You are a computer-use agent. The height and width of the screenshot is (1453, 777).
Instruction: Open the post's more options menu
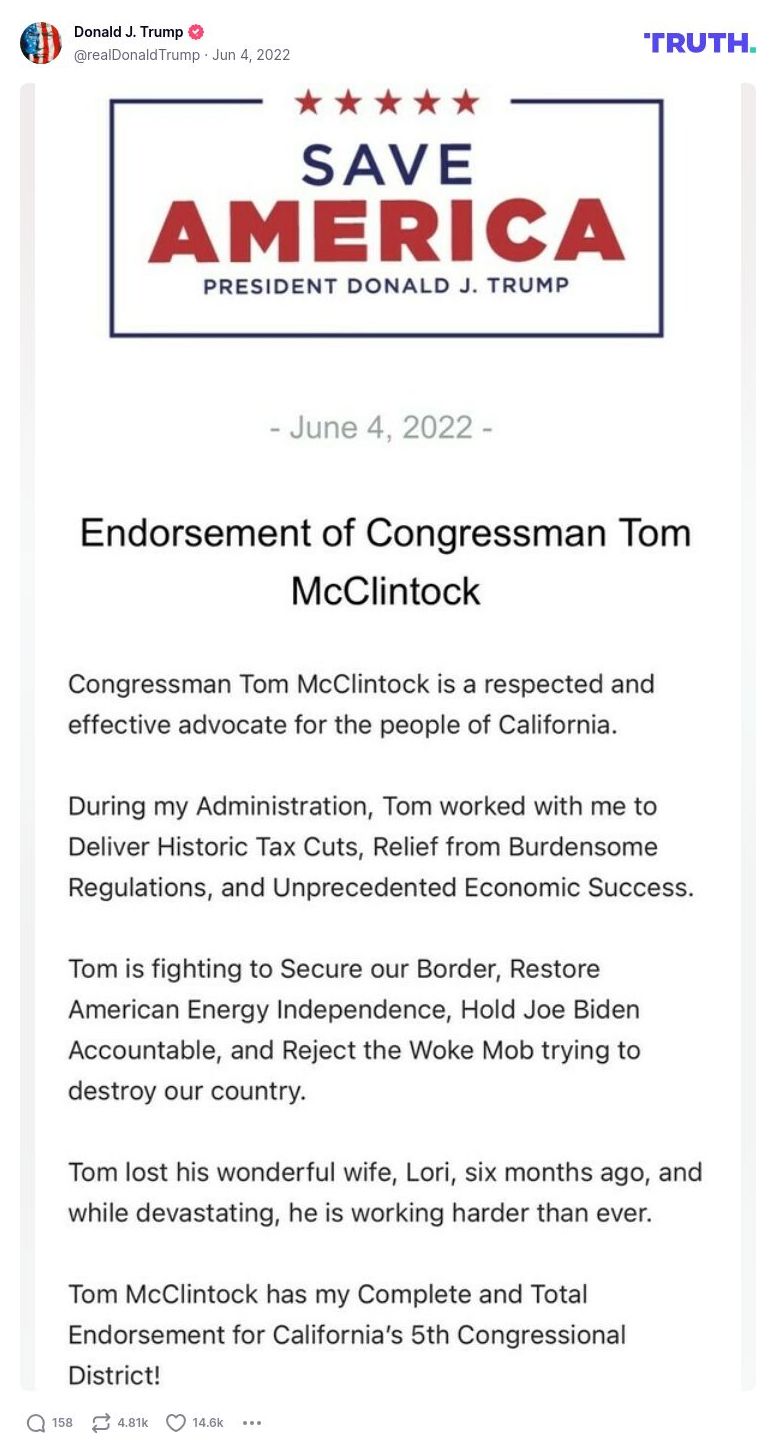pos(252,1423)
